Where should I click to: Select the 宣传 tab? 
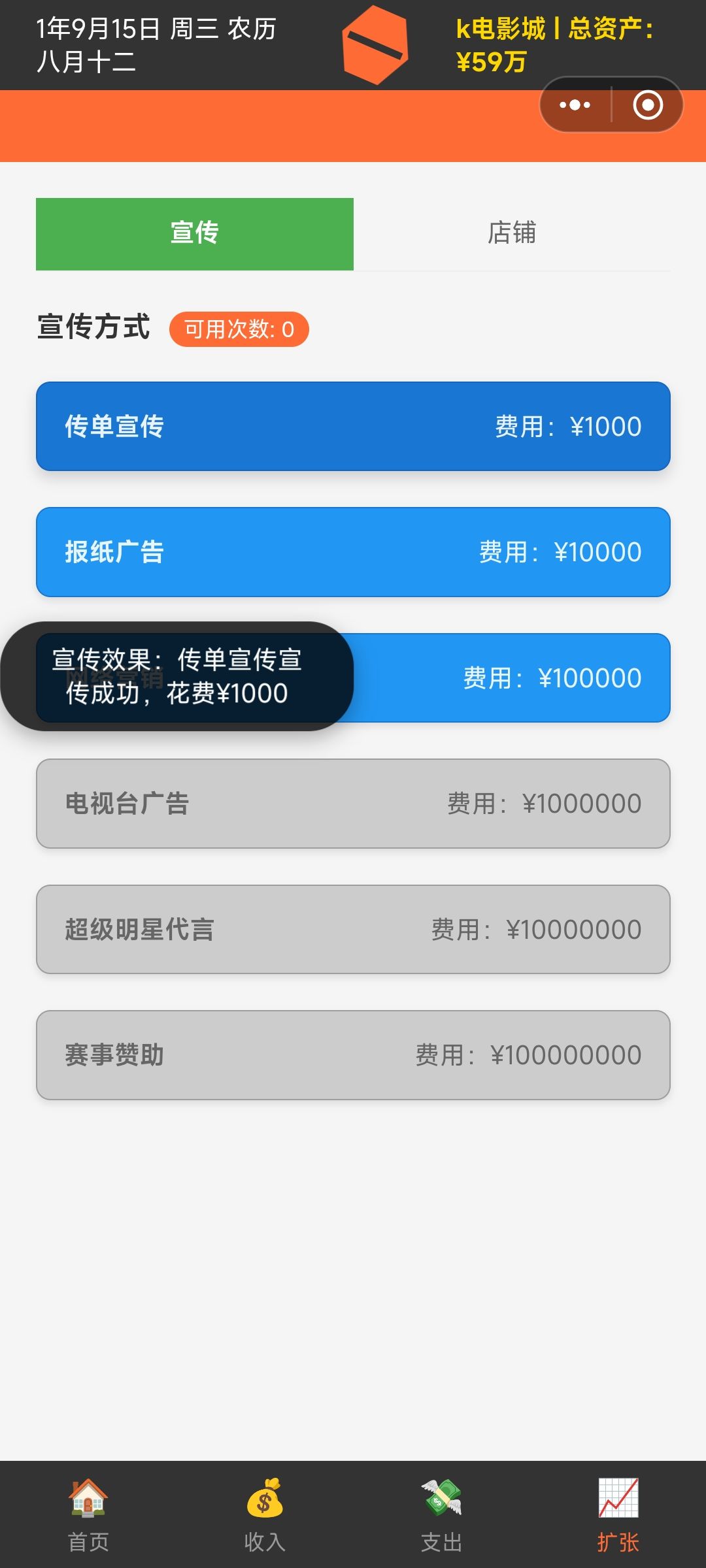tap(195, 233)
